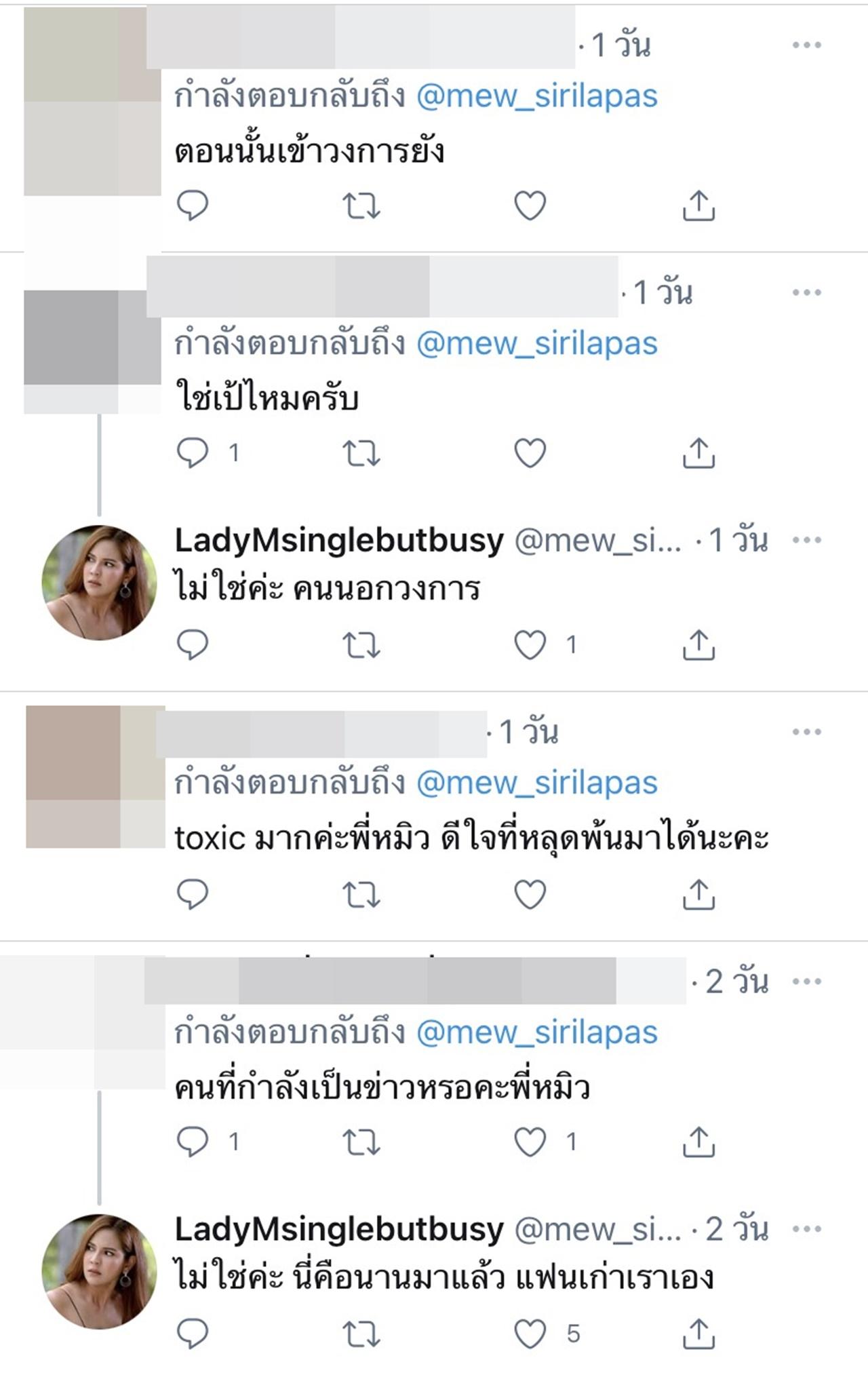Share the "toxic มากค่ะพี่หมิว" tweet

[698, 895]
